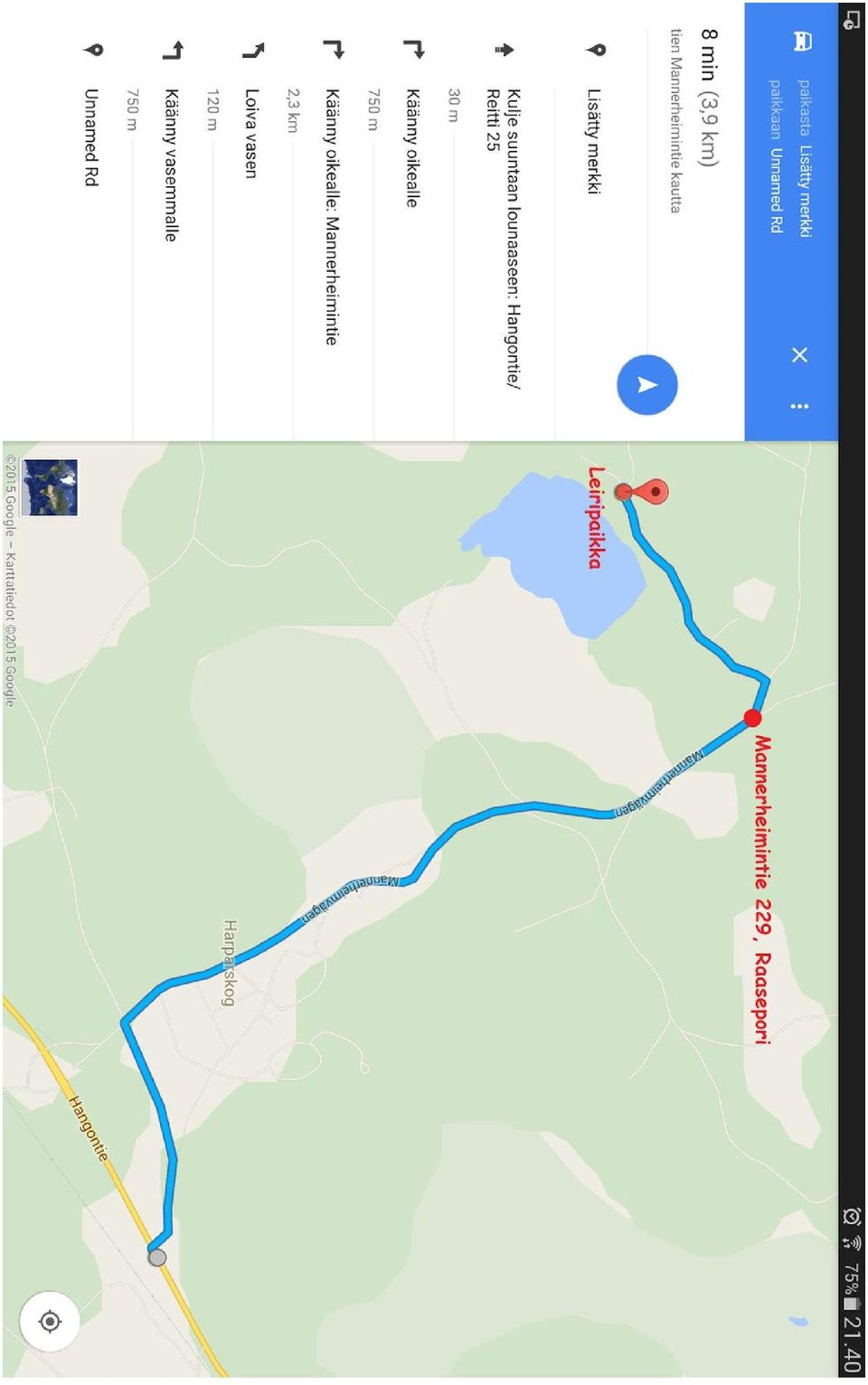Close the directions panel

coord(799,354)
